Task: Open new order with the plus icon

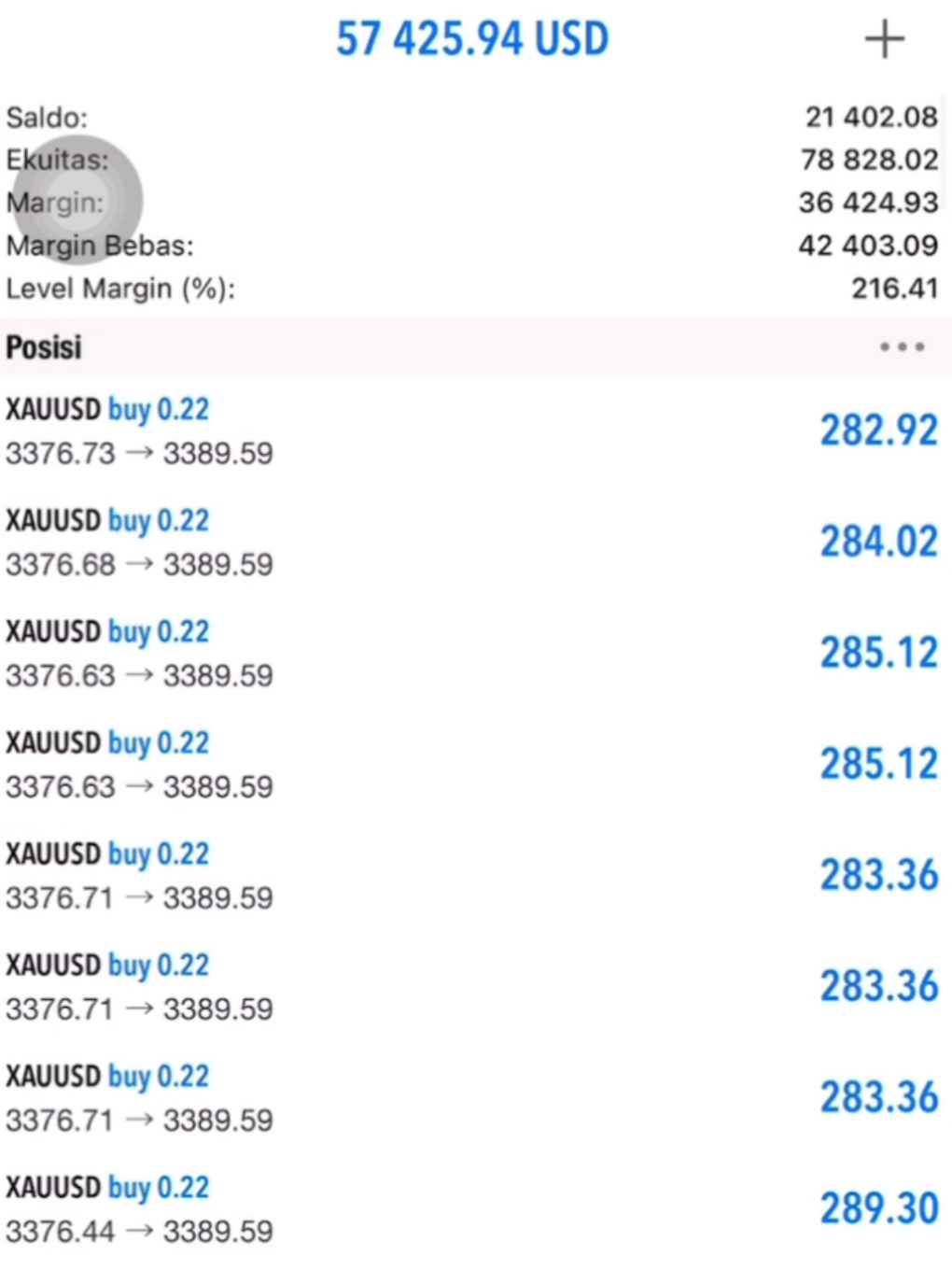Action: pyautogui.click(x=883, y=38)
